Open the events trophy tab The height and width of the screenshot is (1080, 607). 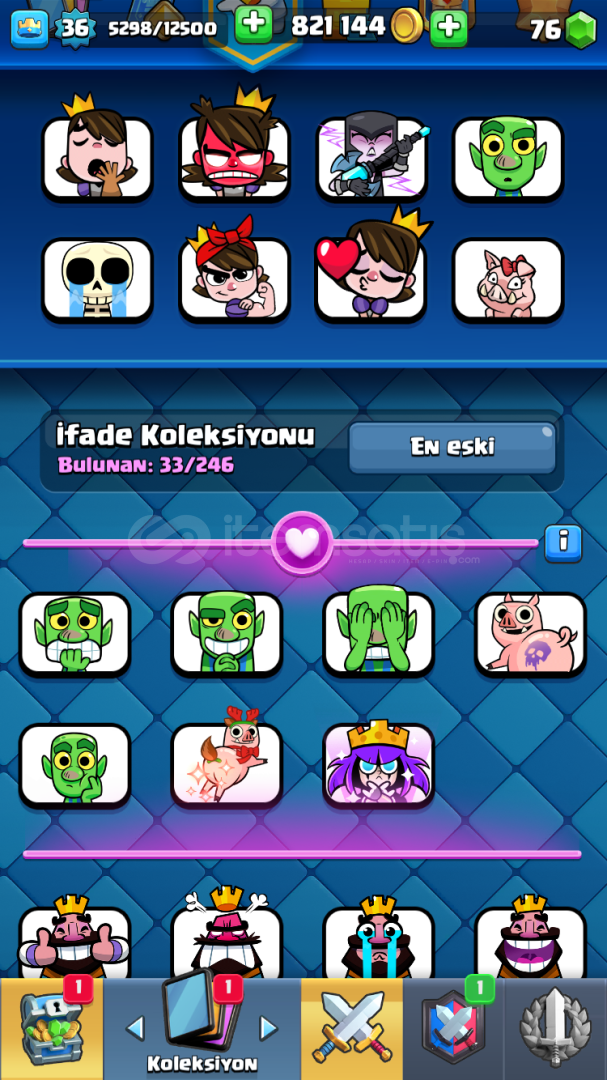tap(555, 1030)
